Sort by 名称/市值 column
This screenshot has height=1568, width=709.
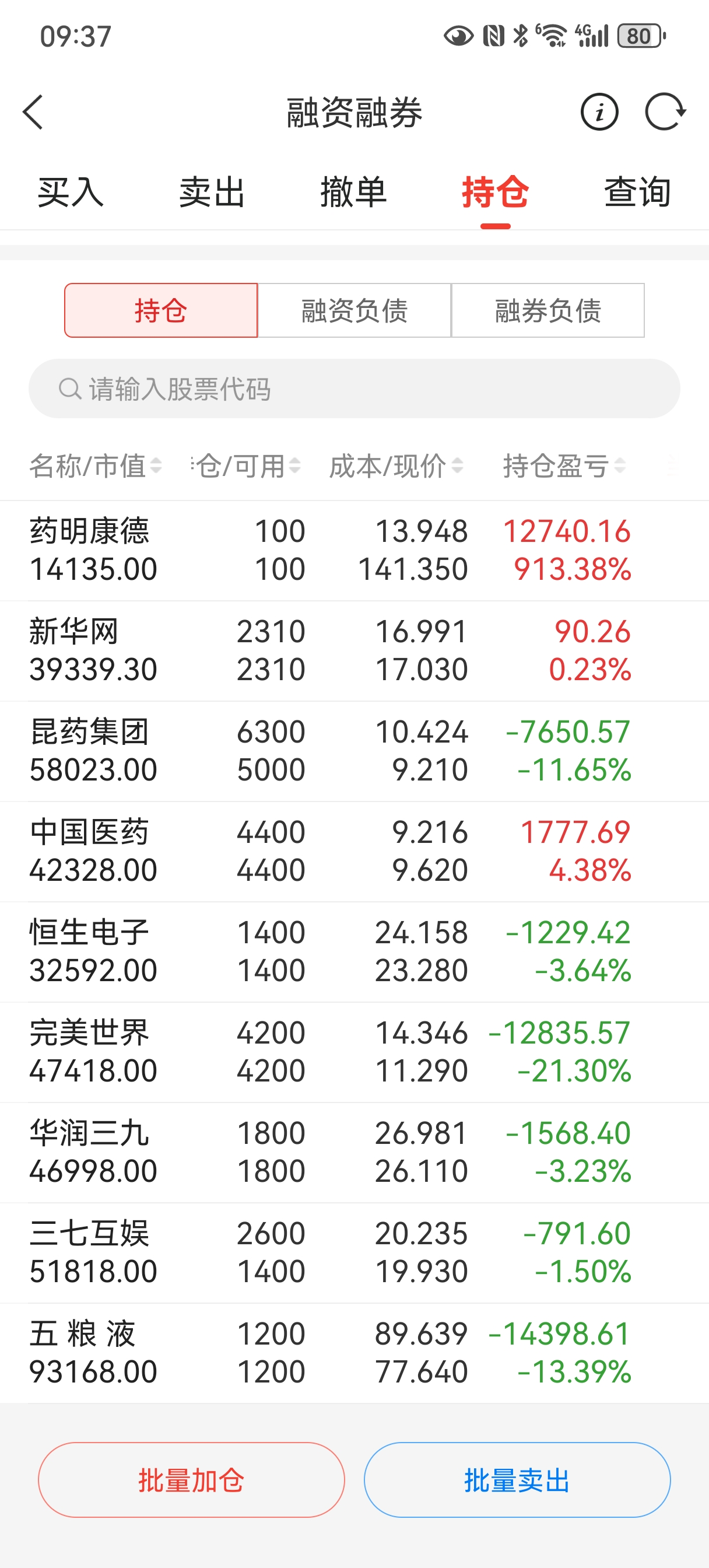96,466
